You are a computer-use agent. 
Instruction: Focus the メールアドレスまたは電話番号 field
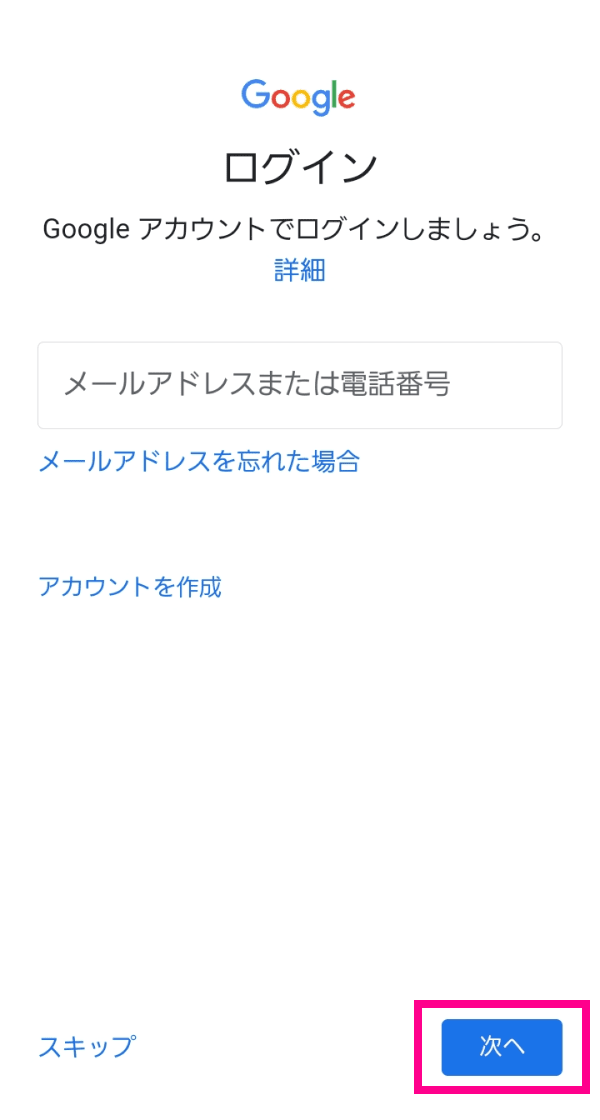click(x=300, y=385)
